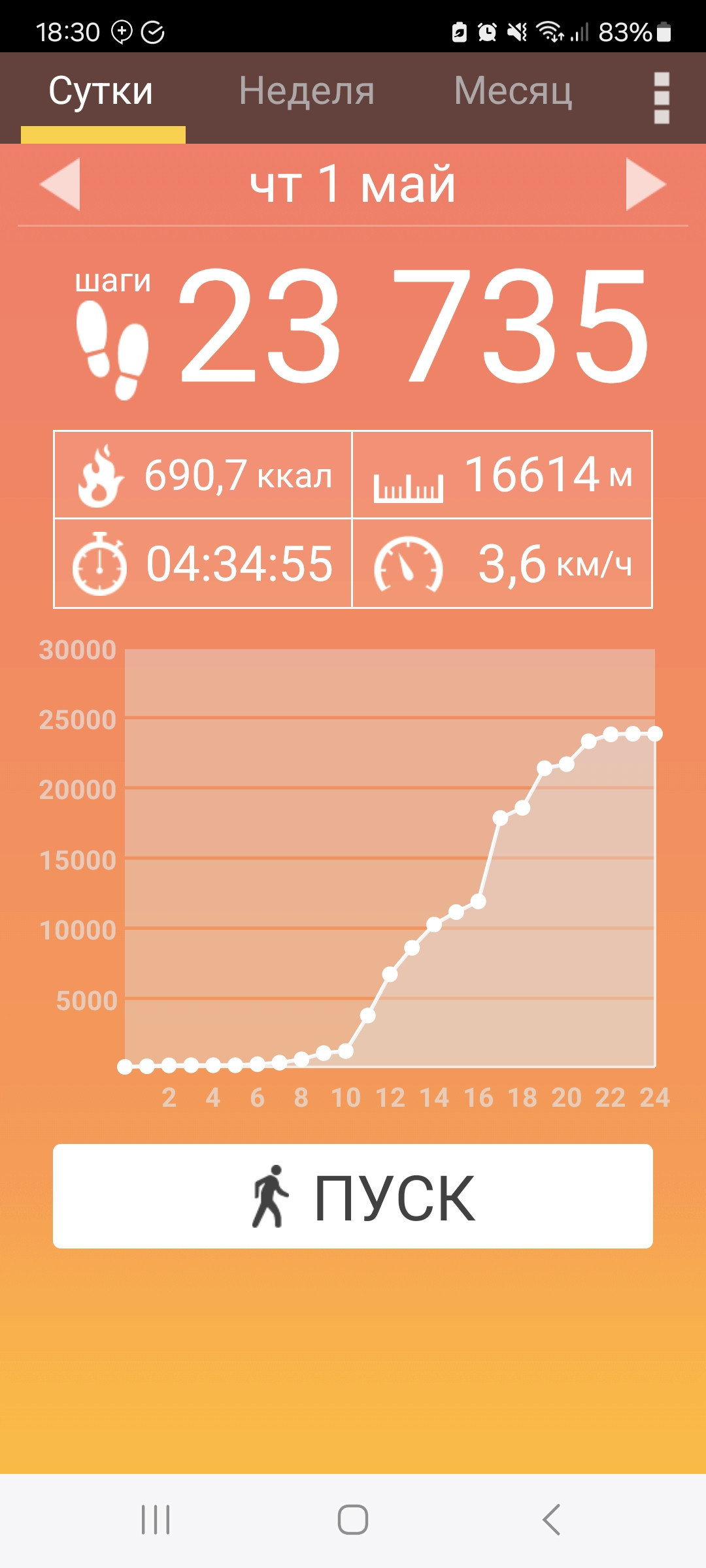Viewport: 706px width, 1568px height.
Task: Tap the ПУСК button to start walking
Action: (353, 1196)
